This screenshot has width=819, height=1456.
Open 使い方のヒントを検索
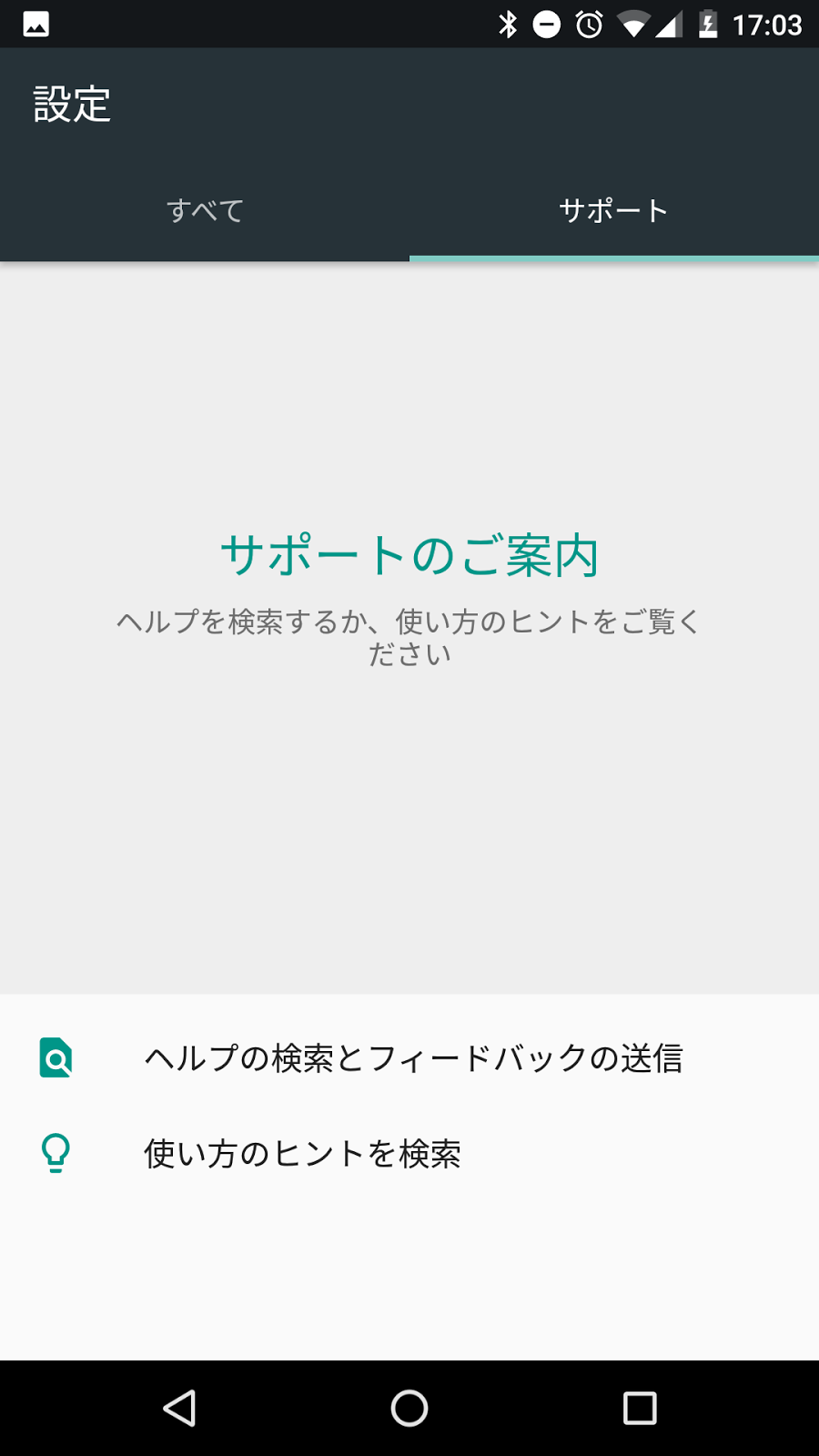[x=409, y=1154]
